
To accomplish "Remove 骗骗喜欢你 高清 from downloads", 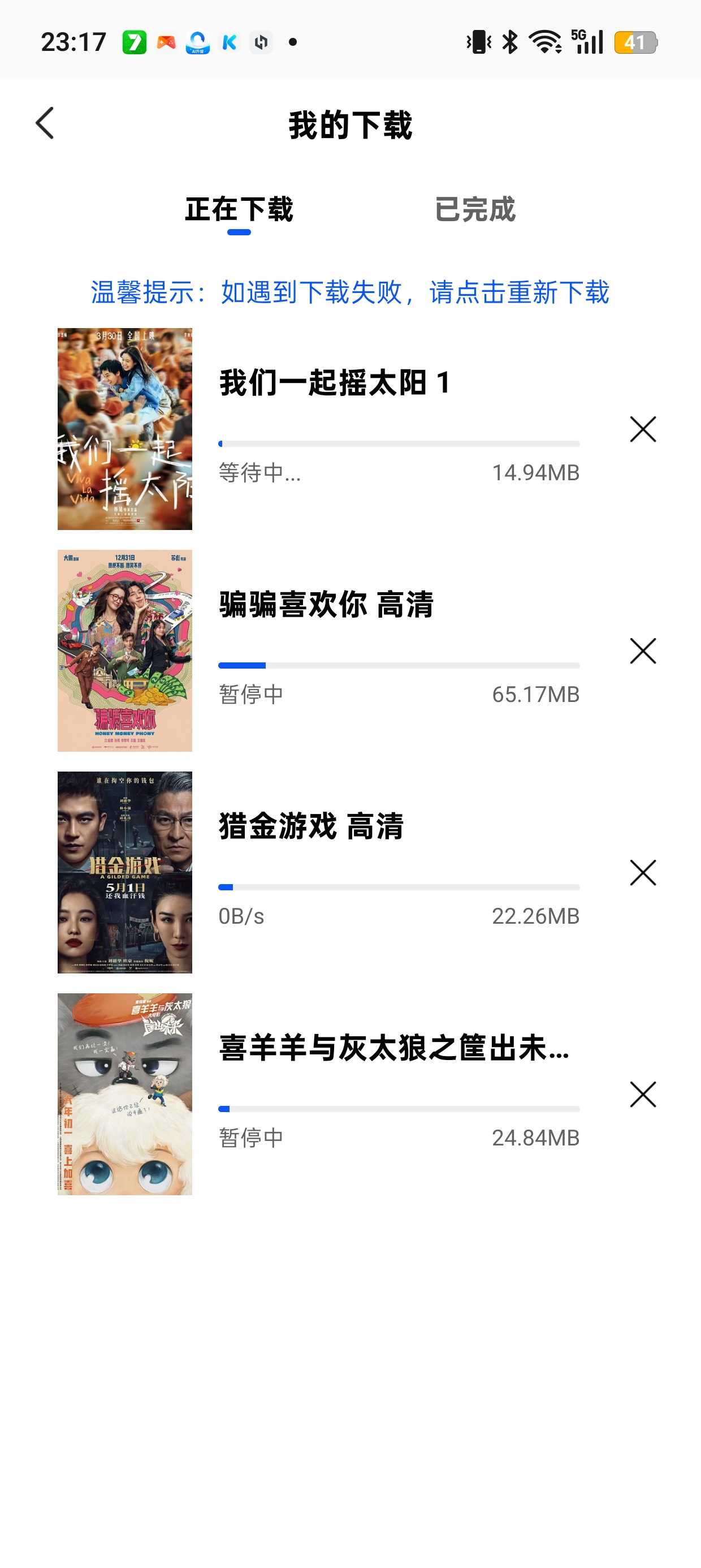I will pos(643,651).
